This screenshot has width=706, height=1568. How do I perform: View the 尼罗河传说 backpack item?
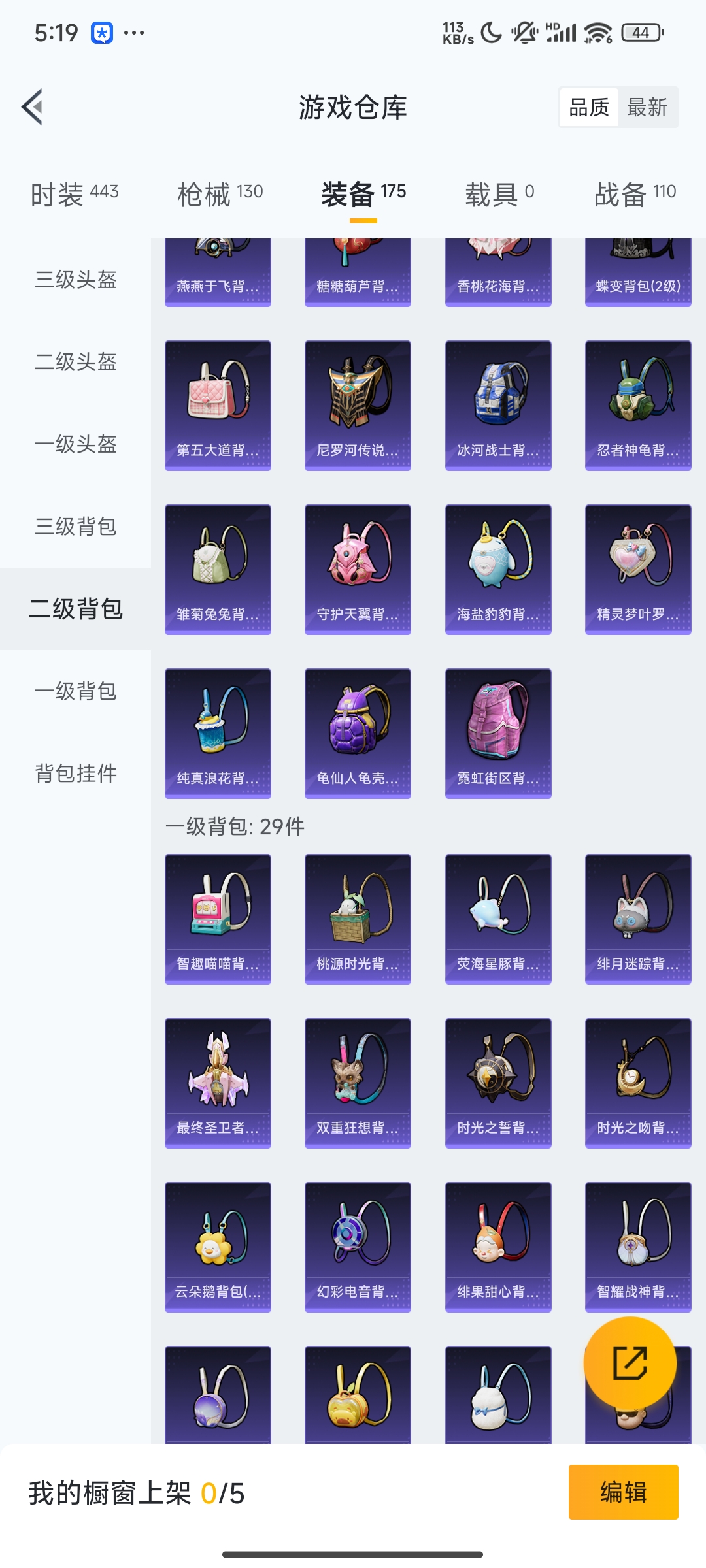click(x=358, y=405)
